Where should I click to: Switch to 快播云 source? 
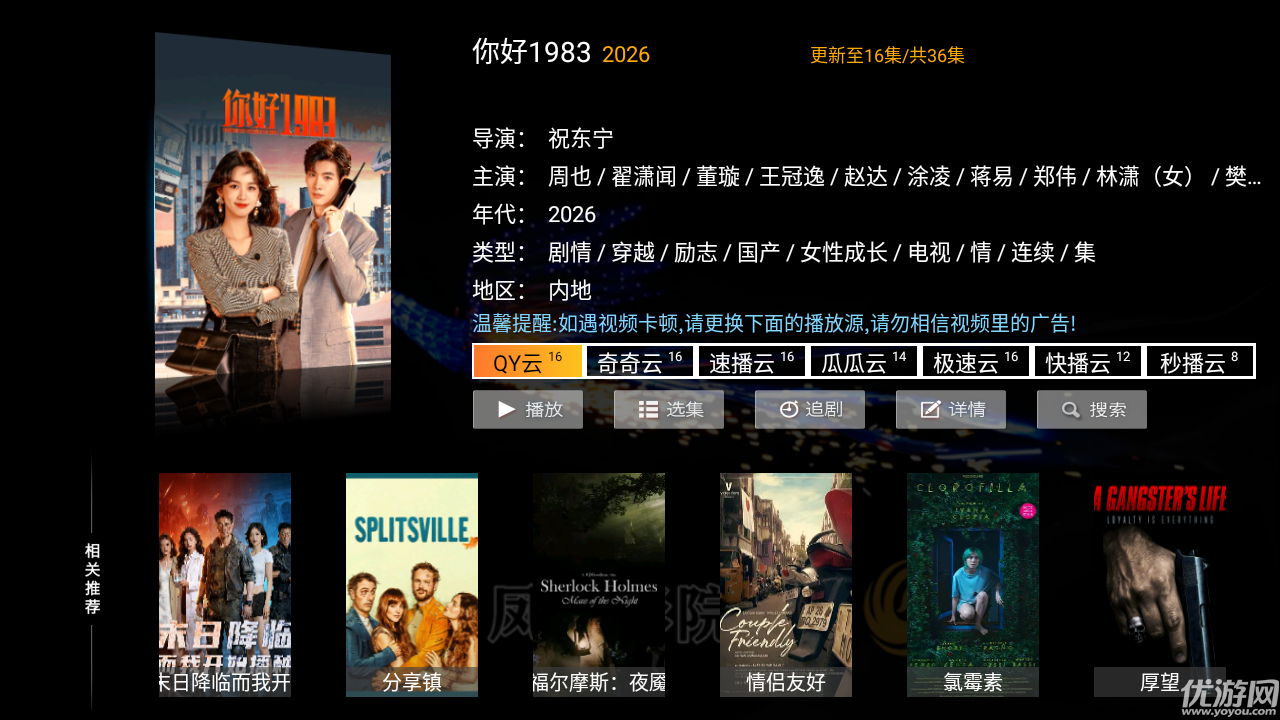(x=1088, y=362)
